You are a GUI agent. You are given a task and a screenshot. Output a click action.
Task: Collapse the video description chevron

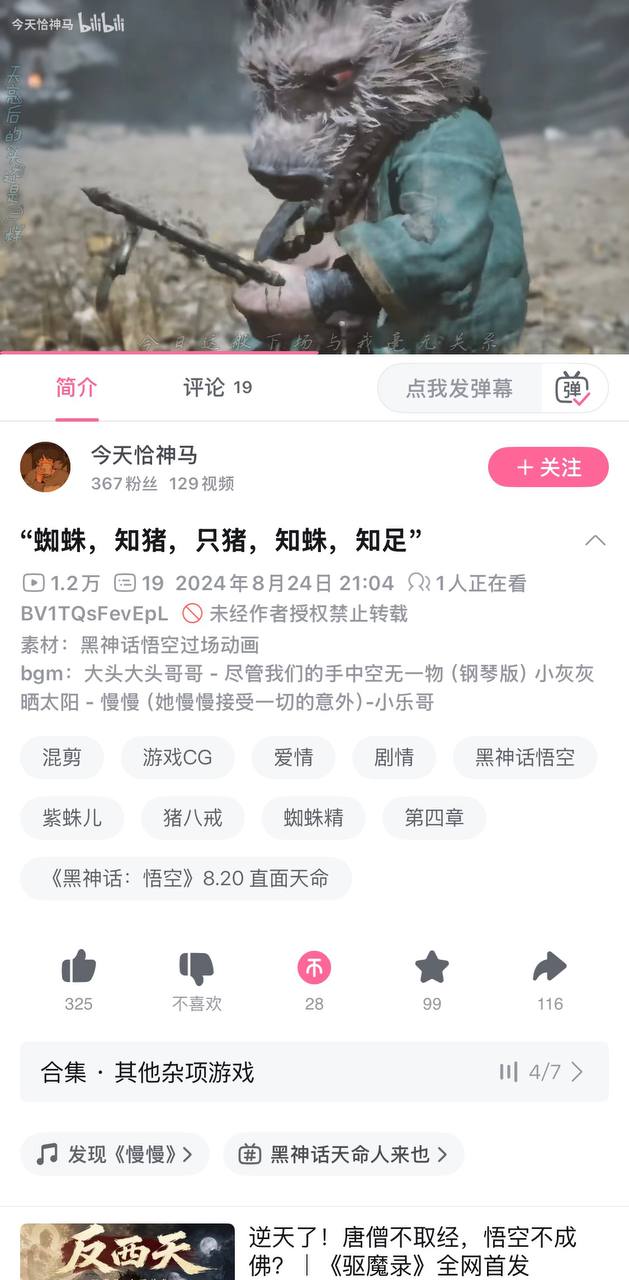[x=595, y=541]
